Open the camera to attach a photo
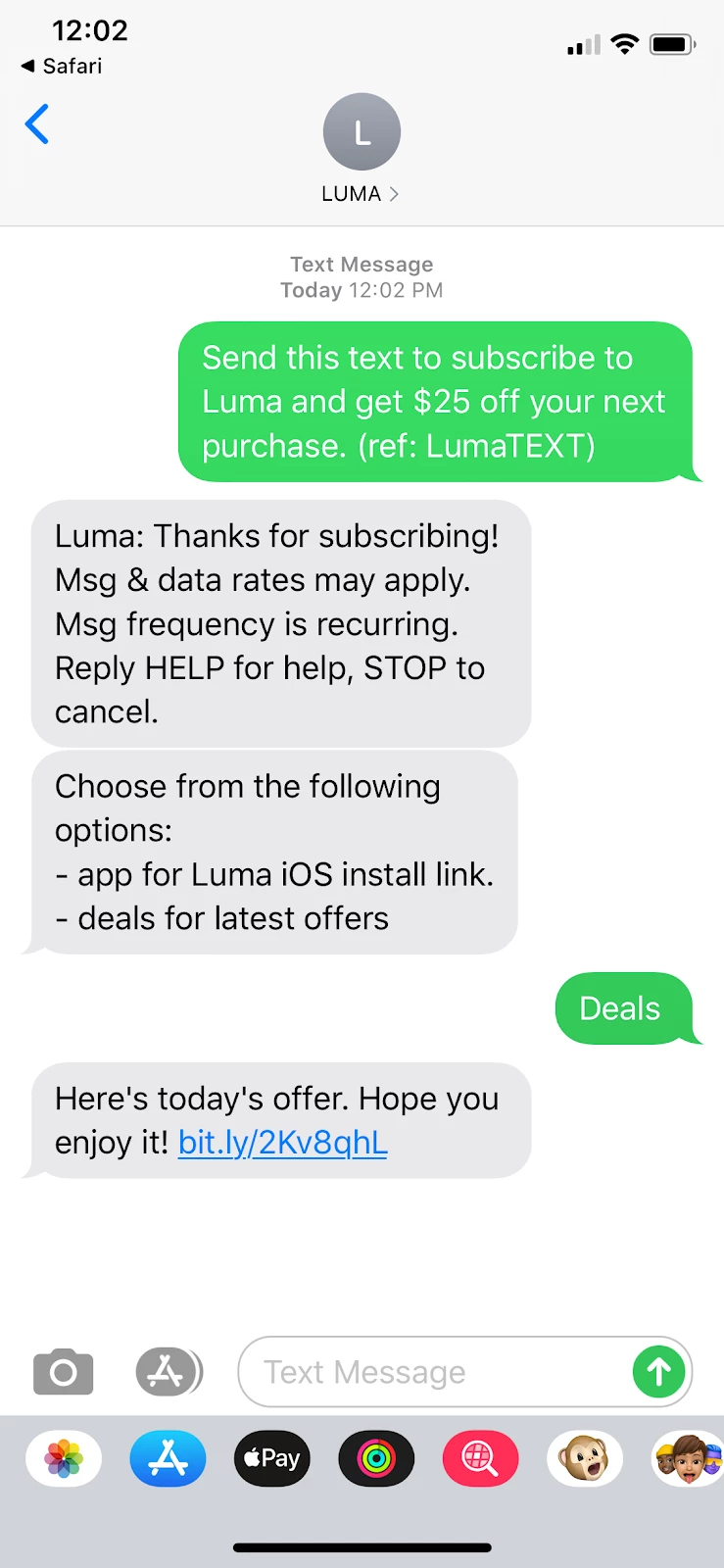 [64, 1372]
